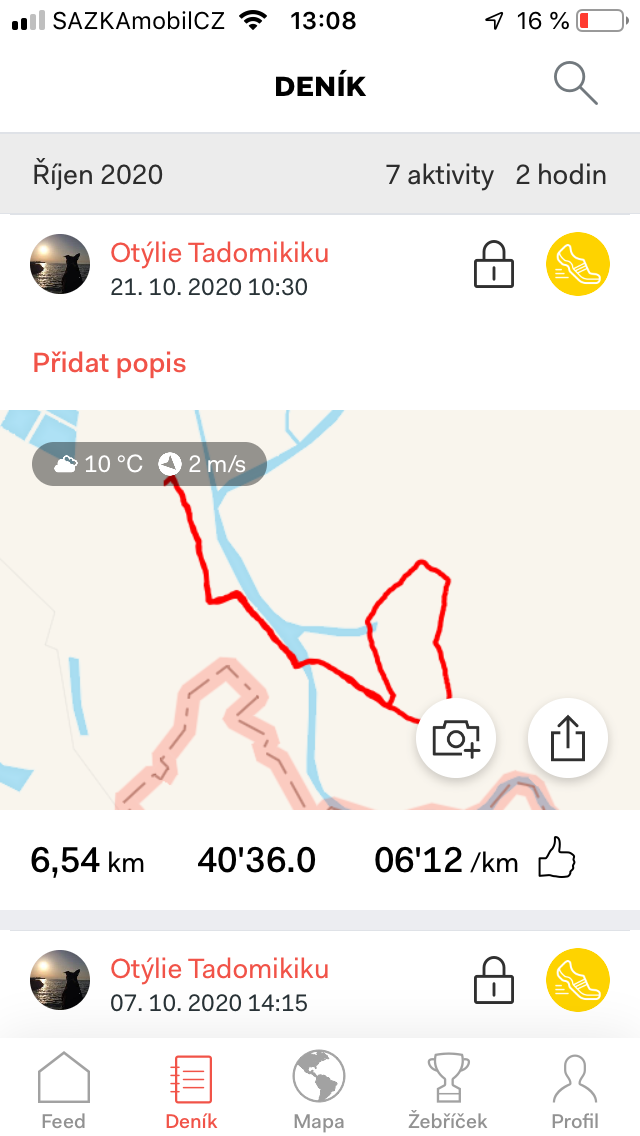Tap Přidat popis to add a description
The image size is (640, 1136).
click(109, 362)
